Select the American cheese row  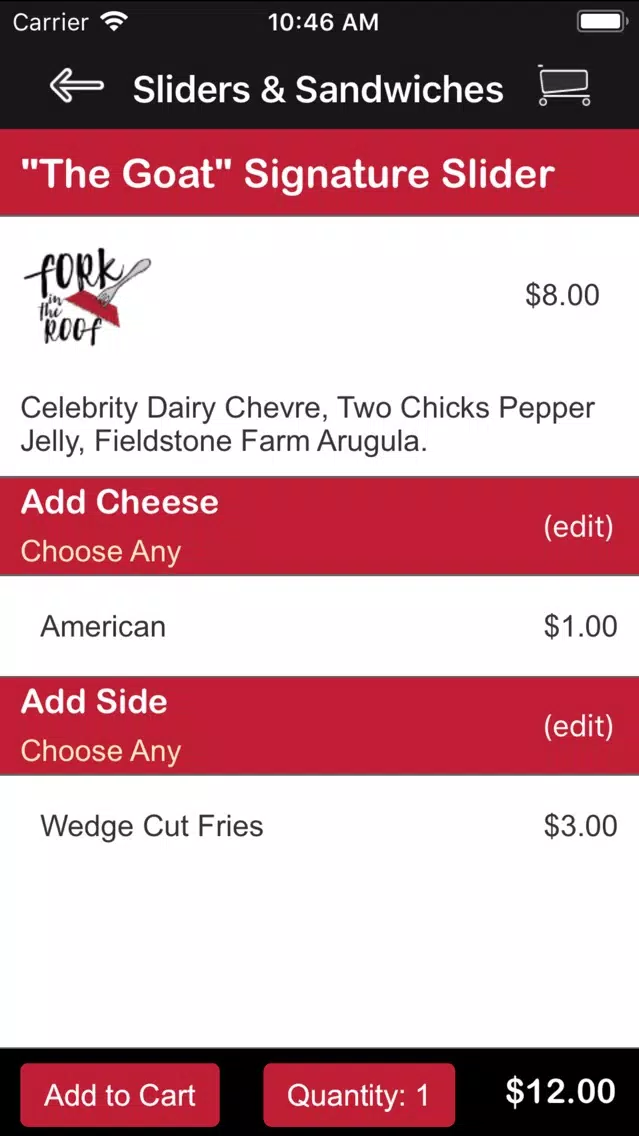pos(320,627)
